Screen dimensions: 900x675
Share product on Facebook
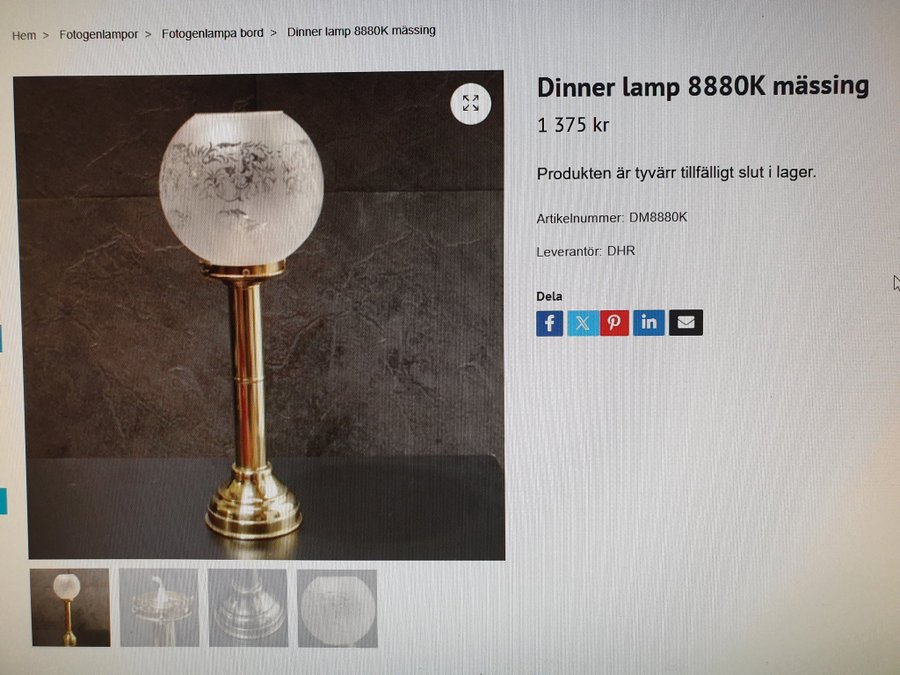(549, 323)
